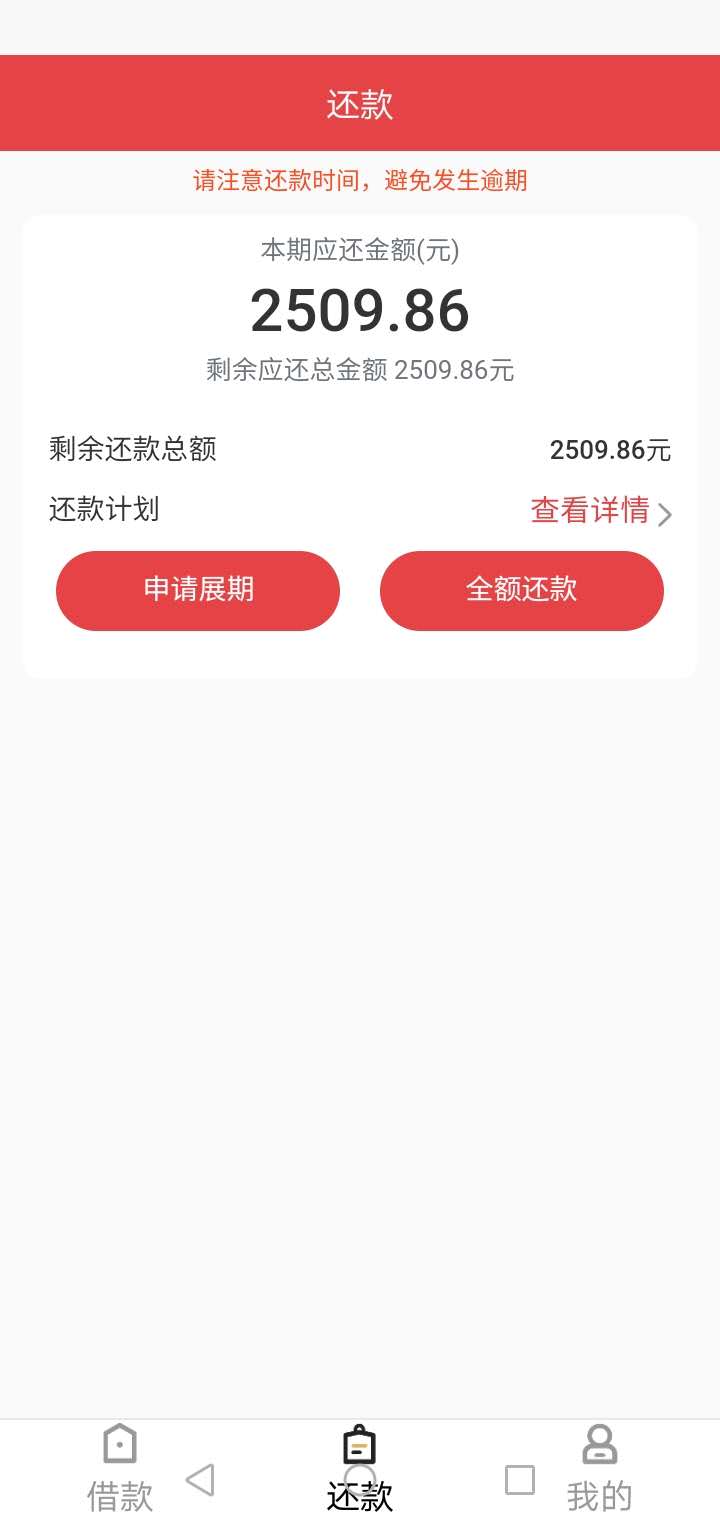Open recent apps via square button
The image size is (720, 1520).
click(520, 1480)
